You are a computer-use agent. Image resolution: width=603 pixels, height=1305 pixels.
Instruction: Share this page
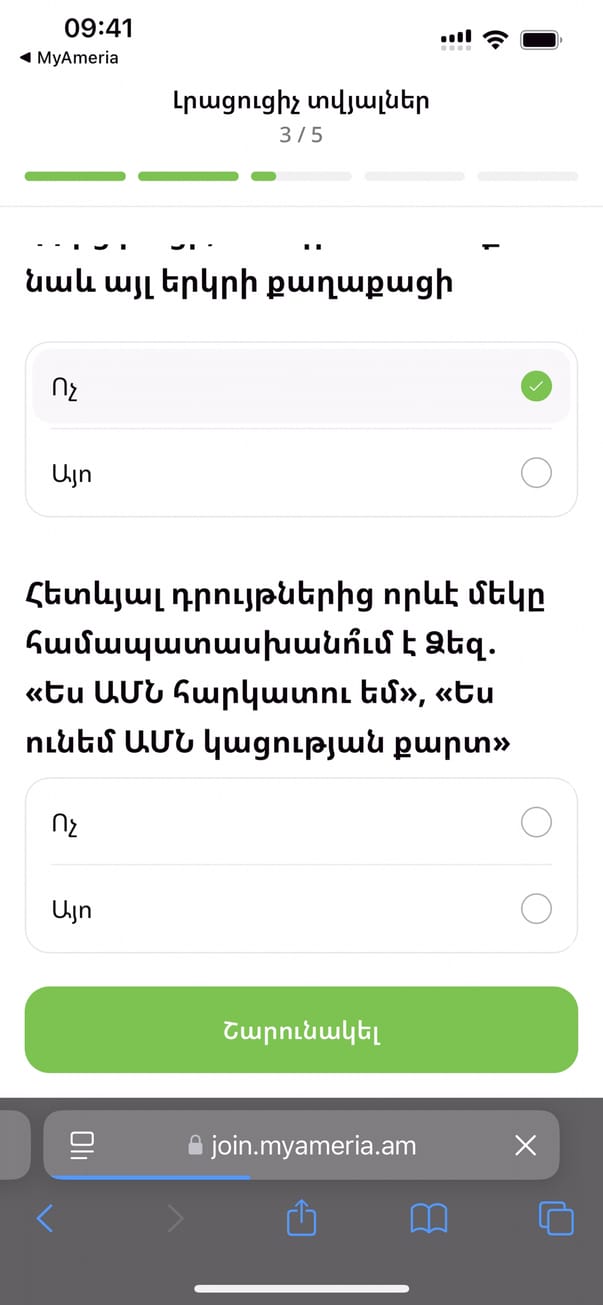(x=301, y=1217)
